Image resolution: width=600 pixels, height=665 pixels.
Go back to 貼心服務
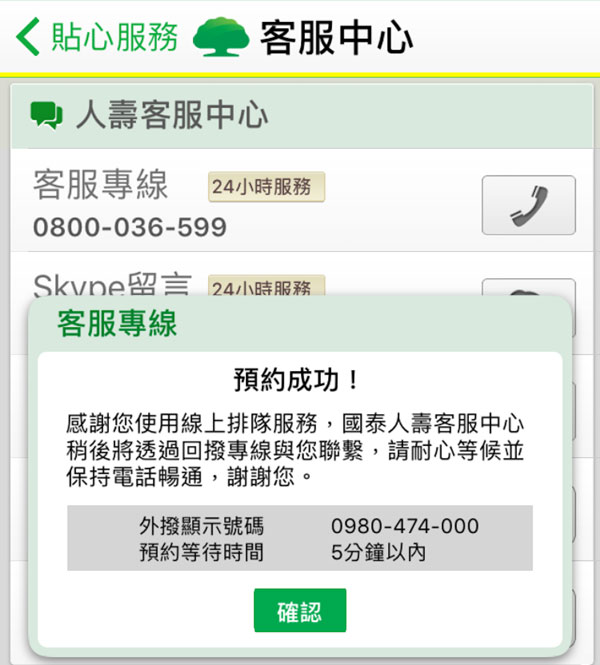point(98,37)
